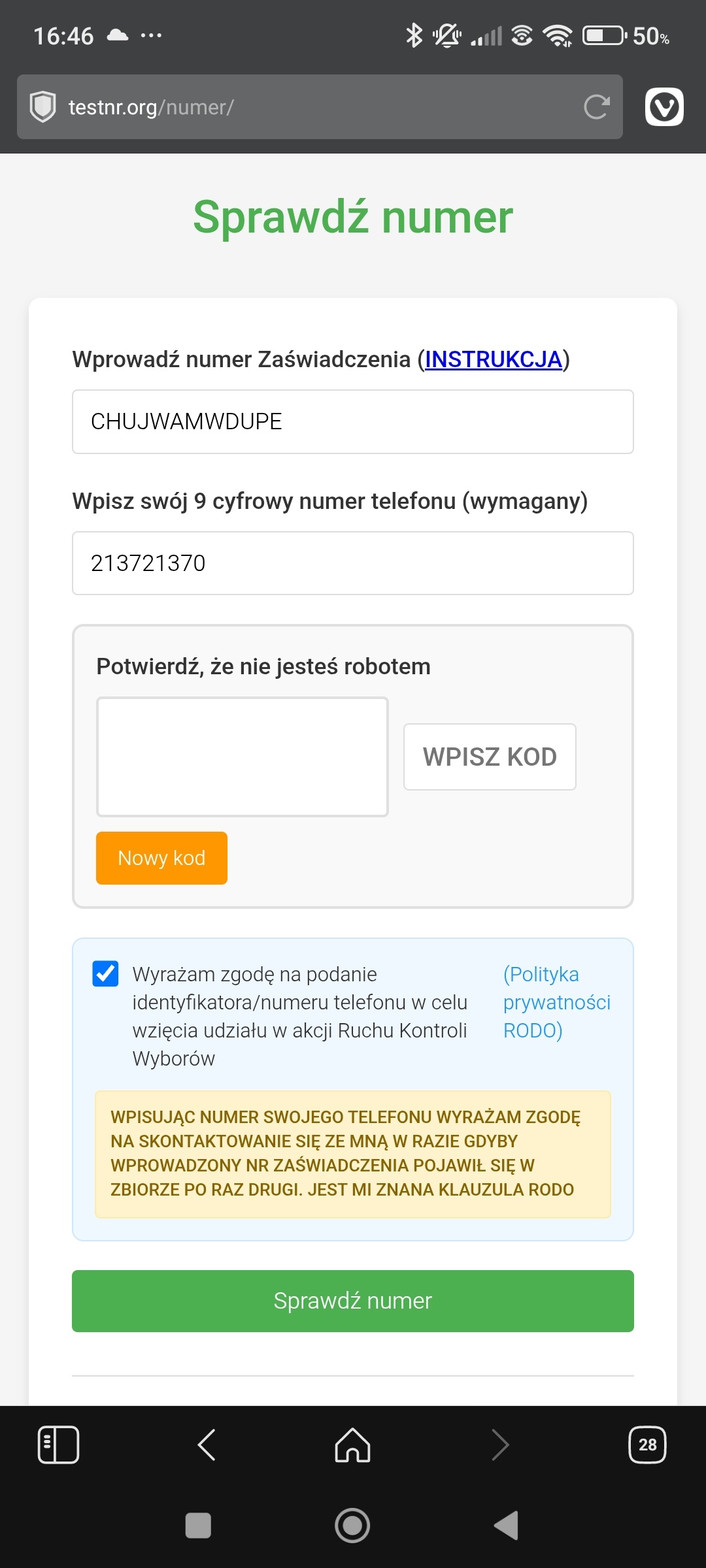
Task: Generate a new captcha with Nowy kod
Action: (x=161, y=858)
